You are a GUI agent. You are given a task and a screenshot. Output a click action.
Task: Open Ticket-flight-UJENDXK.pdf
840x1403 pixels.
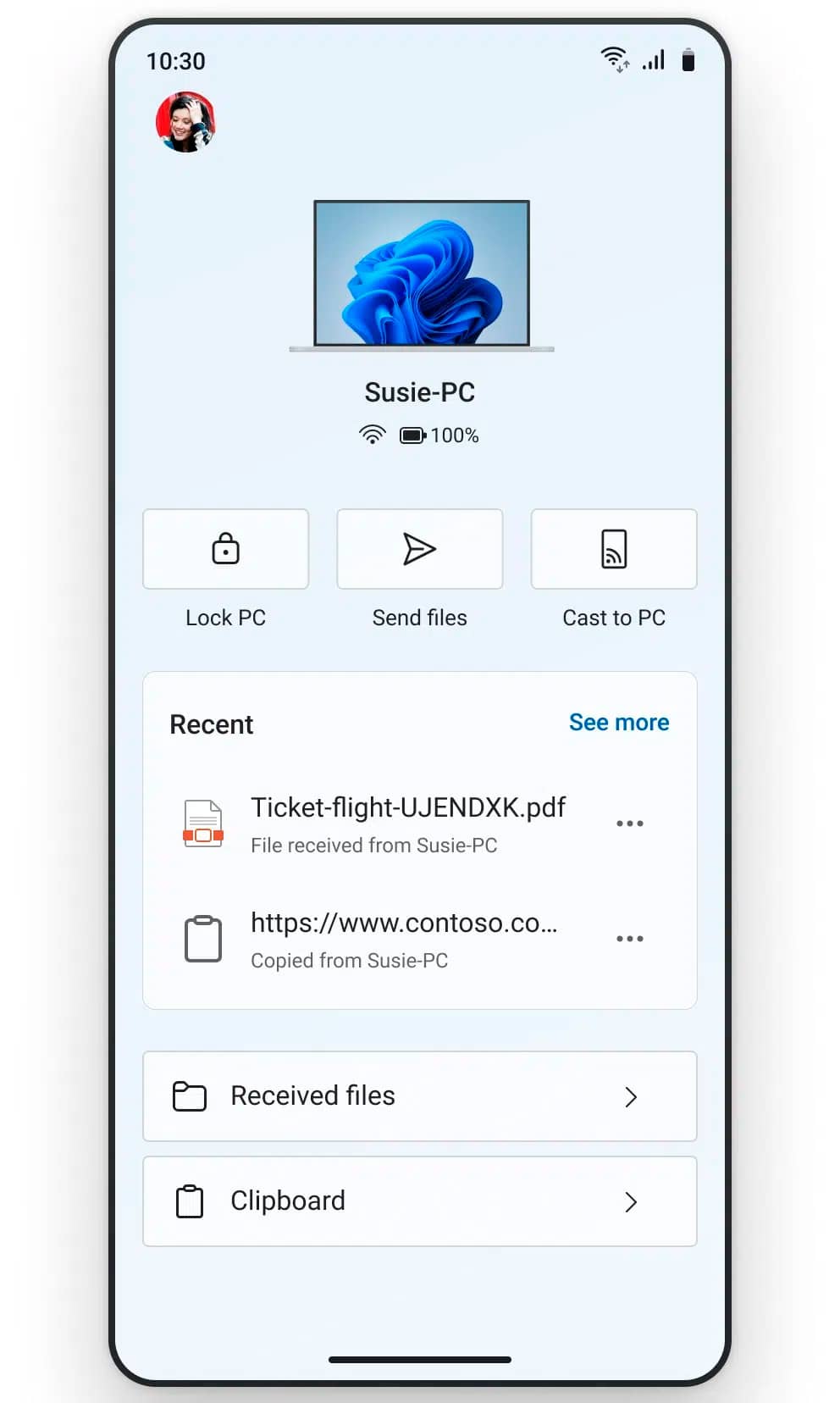coord(406,823)
